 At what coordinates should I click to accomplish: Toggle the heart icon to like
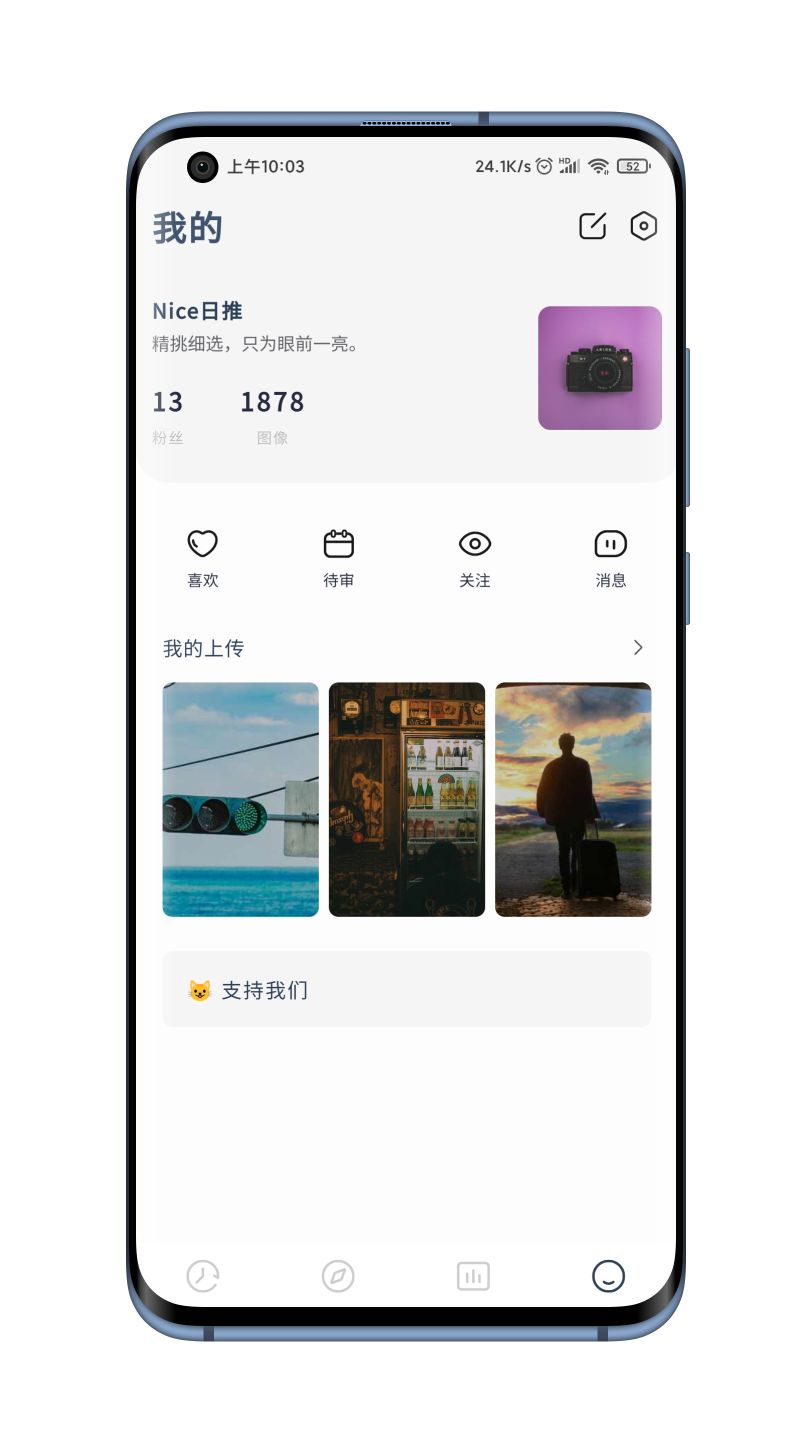coord(202,543)
